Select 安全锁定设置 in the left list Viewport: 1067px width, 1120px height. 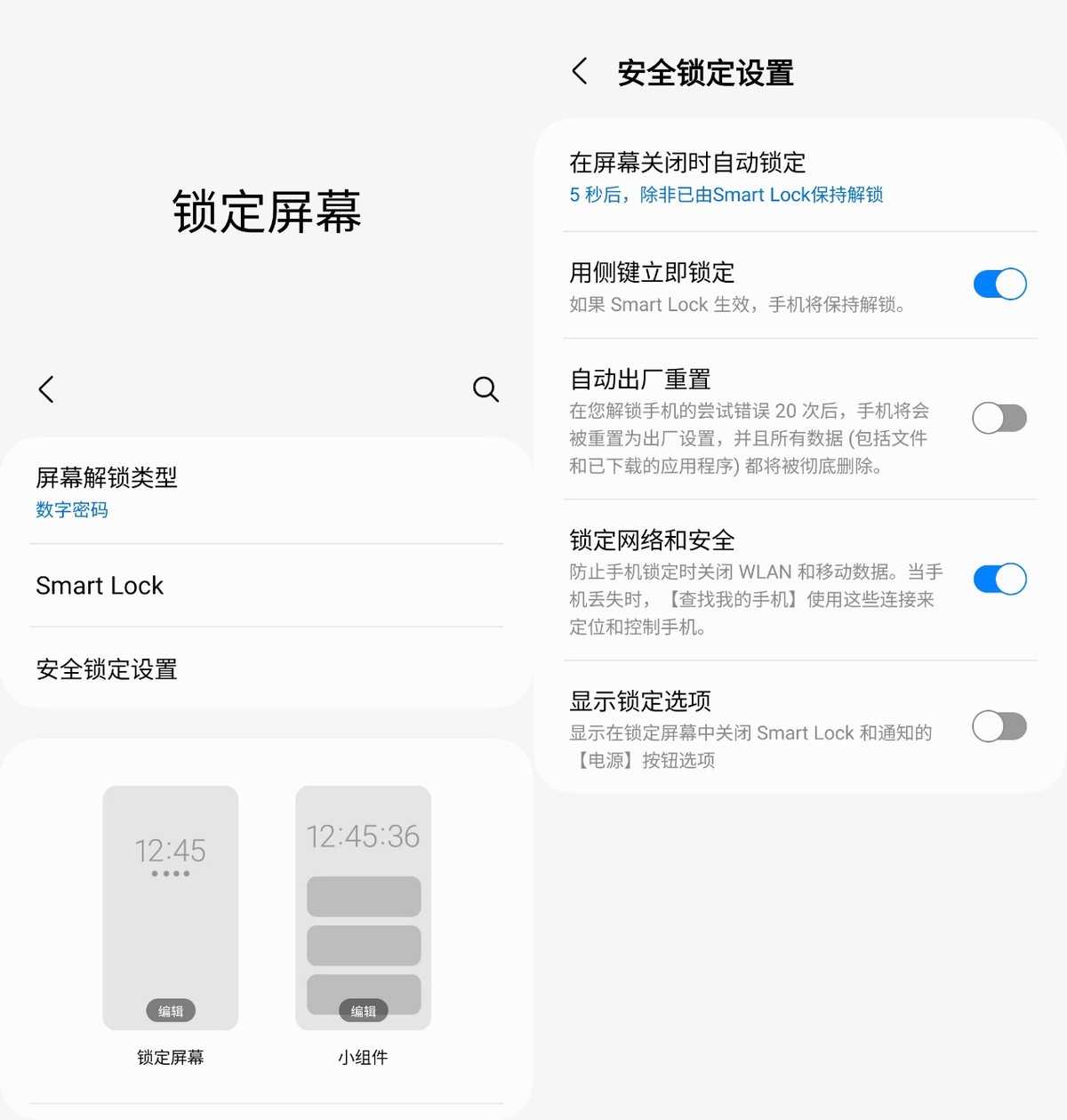tap(267, 669)
